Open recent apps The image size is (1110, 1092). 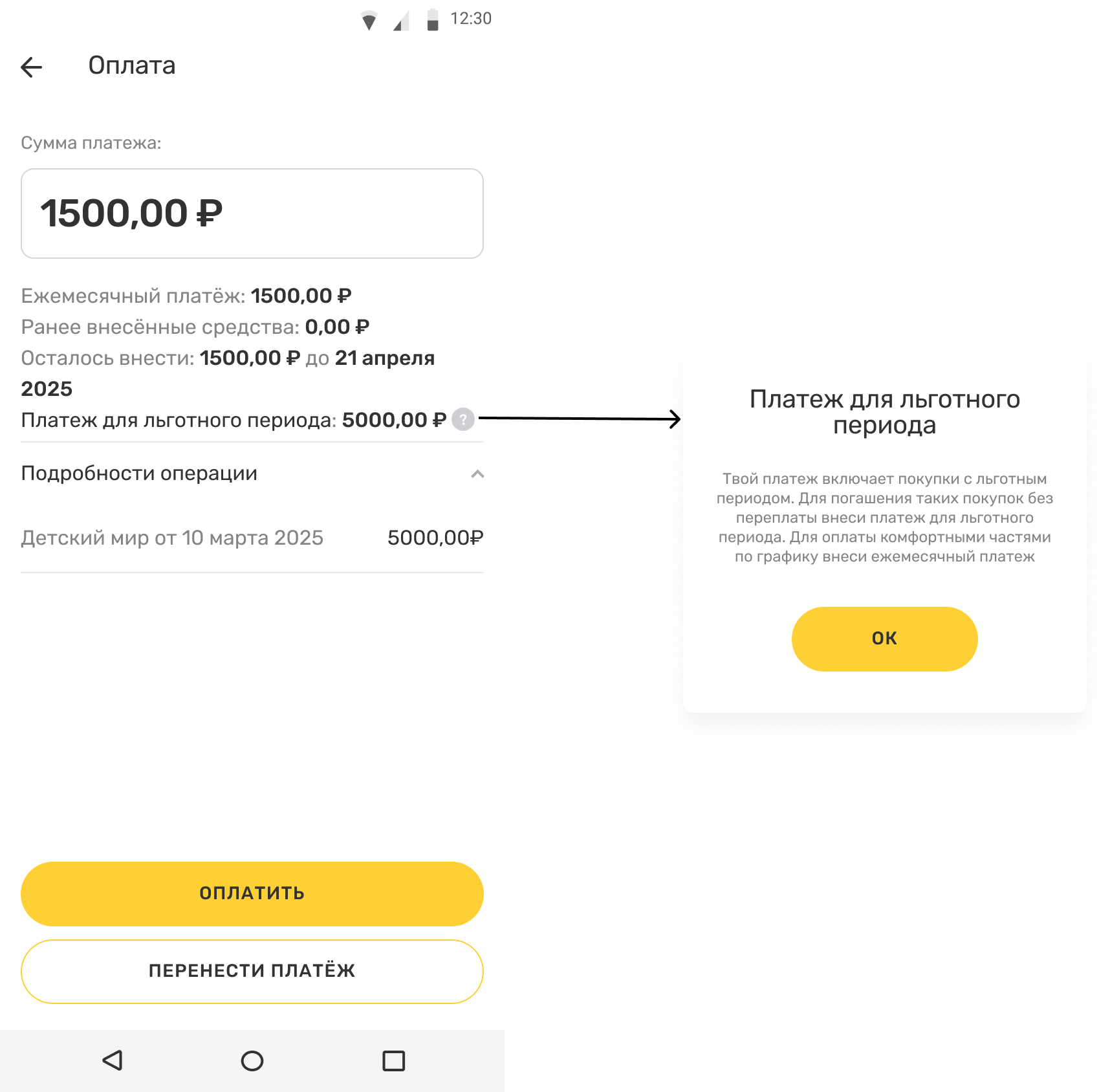coord(393,1061)
